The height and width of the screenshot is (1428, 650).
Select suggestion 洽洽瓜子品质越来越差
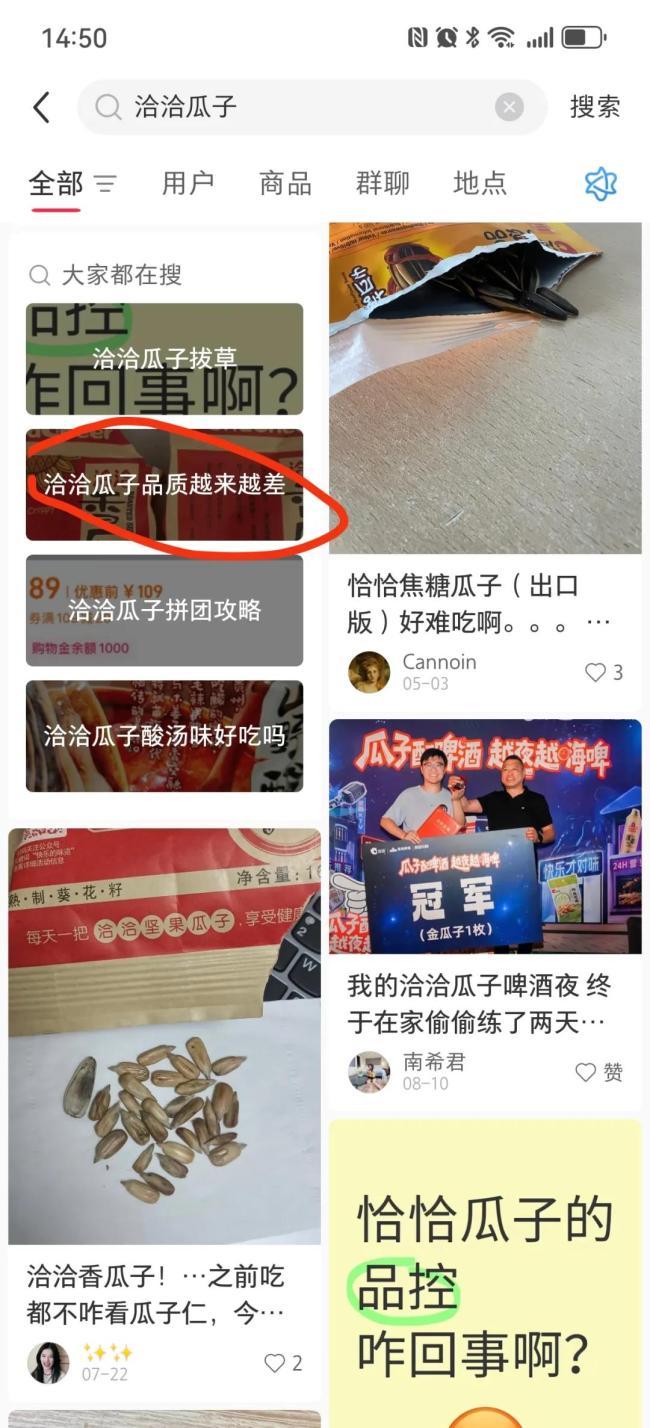click(164, 484)
